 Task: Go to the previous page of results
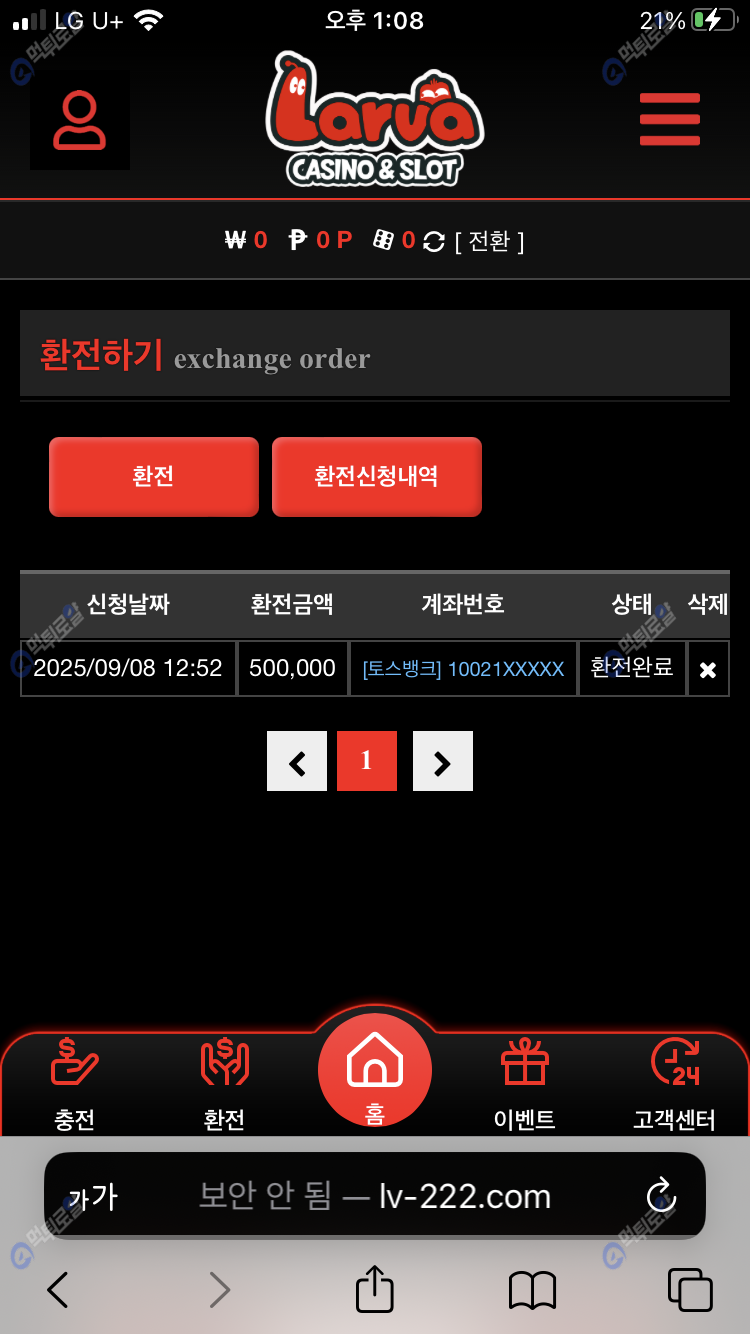297,762
